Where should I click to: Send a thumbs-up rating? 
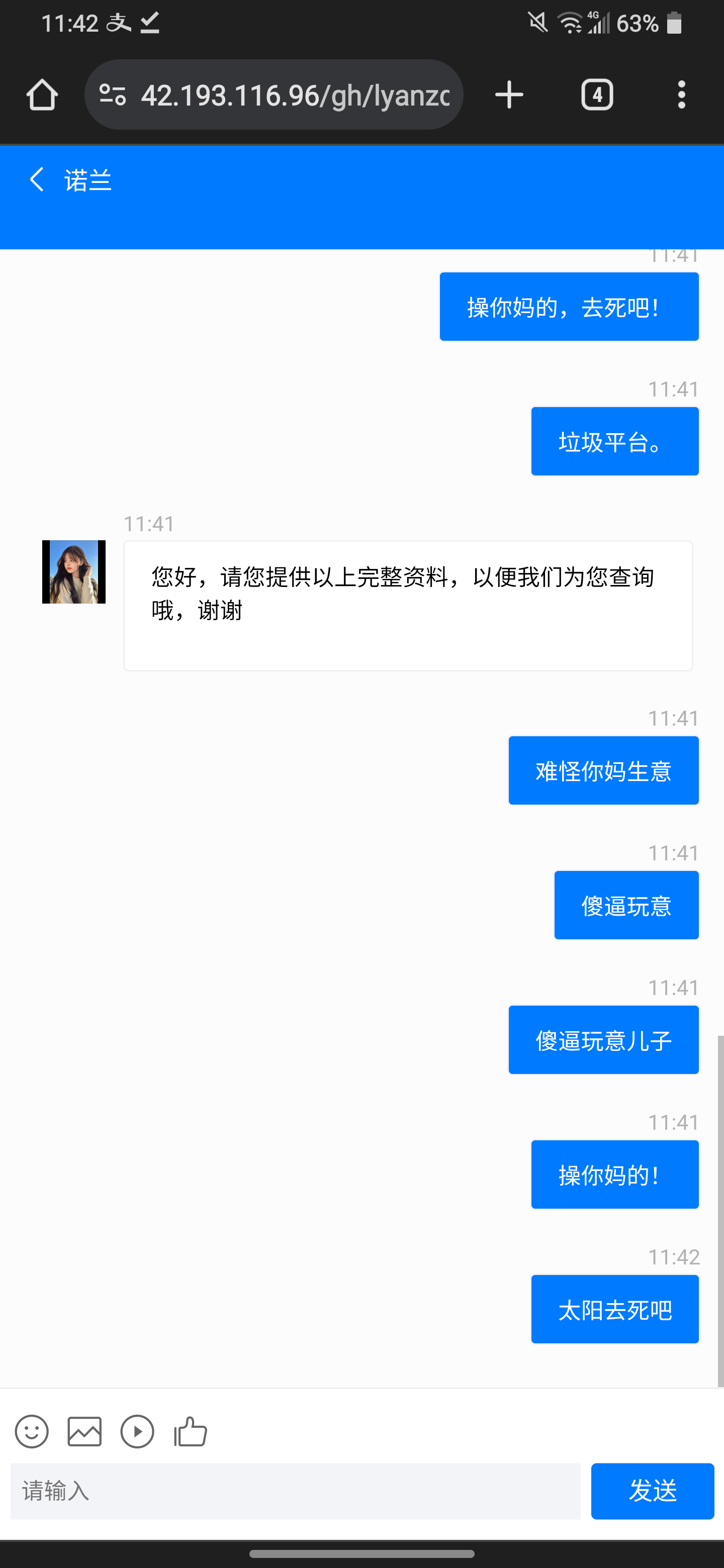[x=191, y=1431]
